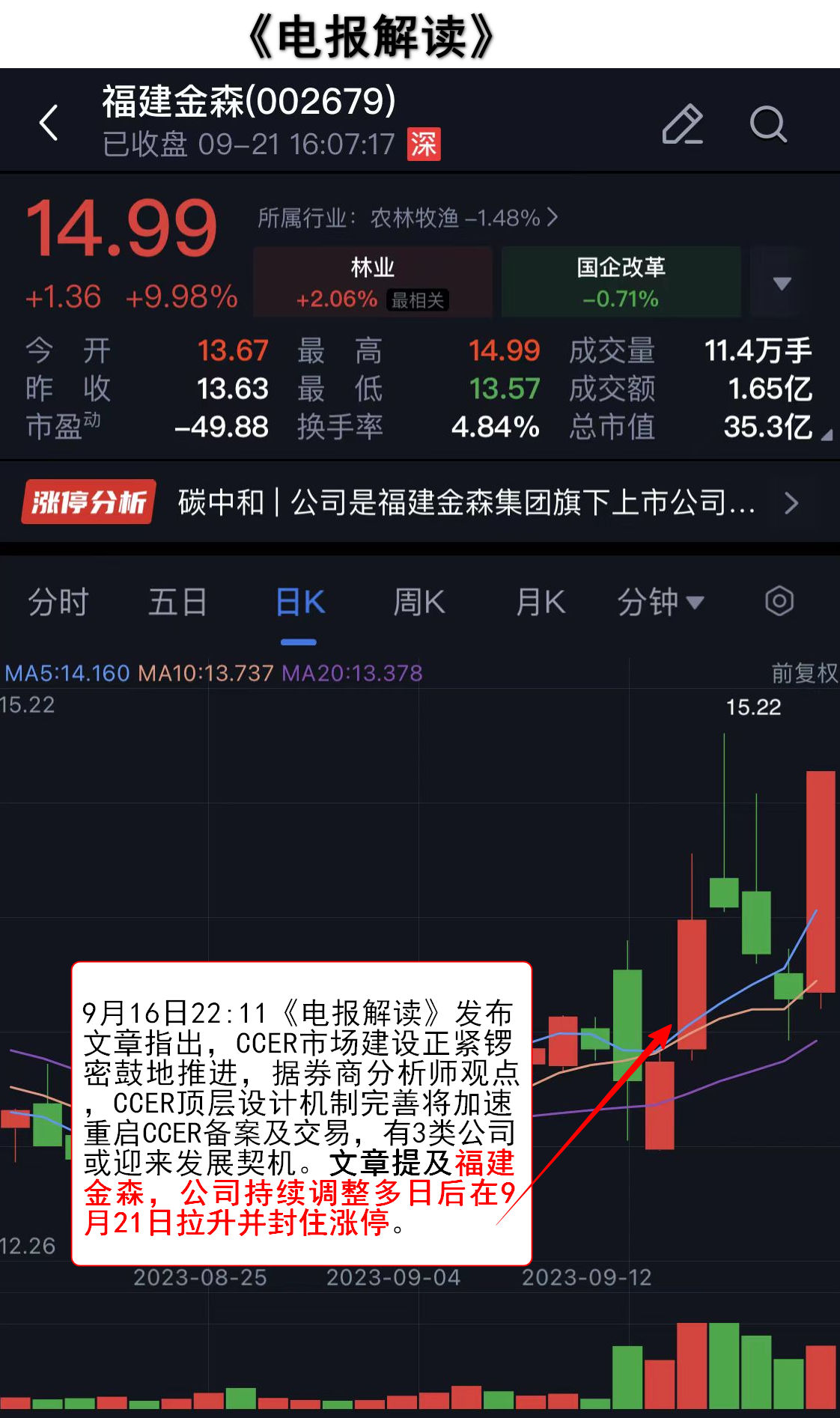Screen dimensions: 840x1418
Task: Switch to the 月K chart tab
Action: tap(541, 602)
